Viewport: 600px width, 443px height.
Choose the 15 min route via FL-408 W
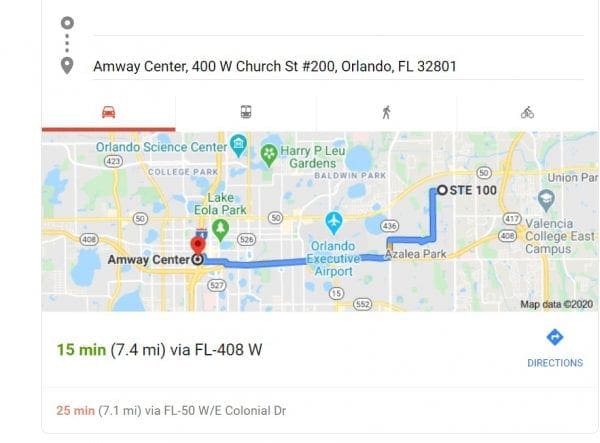tap(160, 350)
